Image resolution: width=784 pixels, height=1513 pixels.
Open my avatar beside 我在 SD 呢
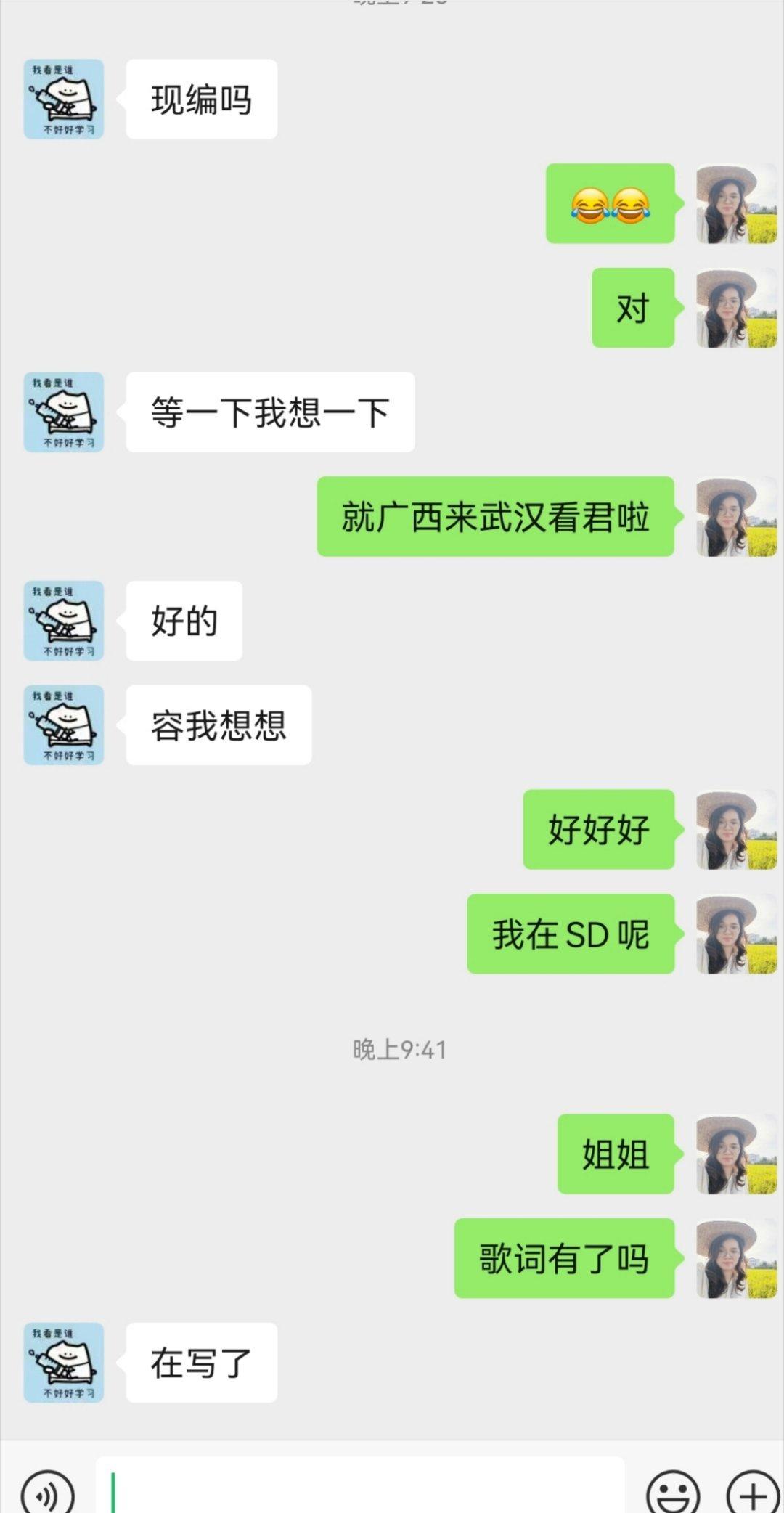tap(736, 934)
